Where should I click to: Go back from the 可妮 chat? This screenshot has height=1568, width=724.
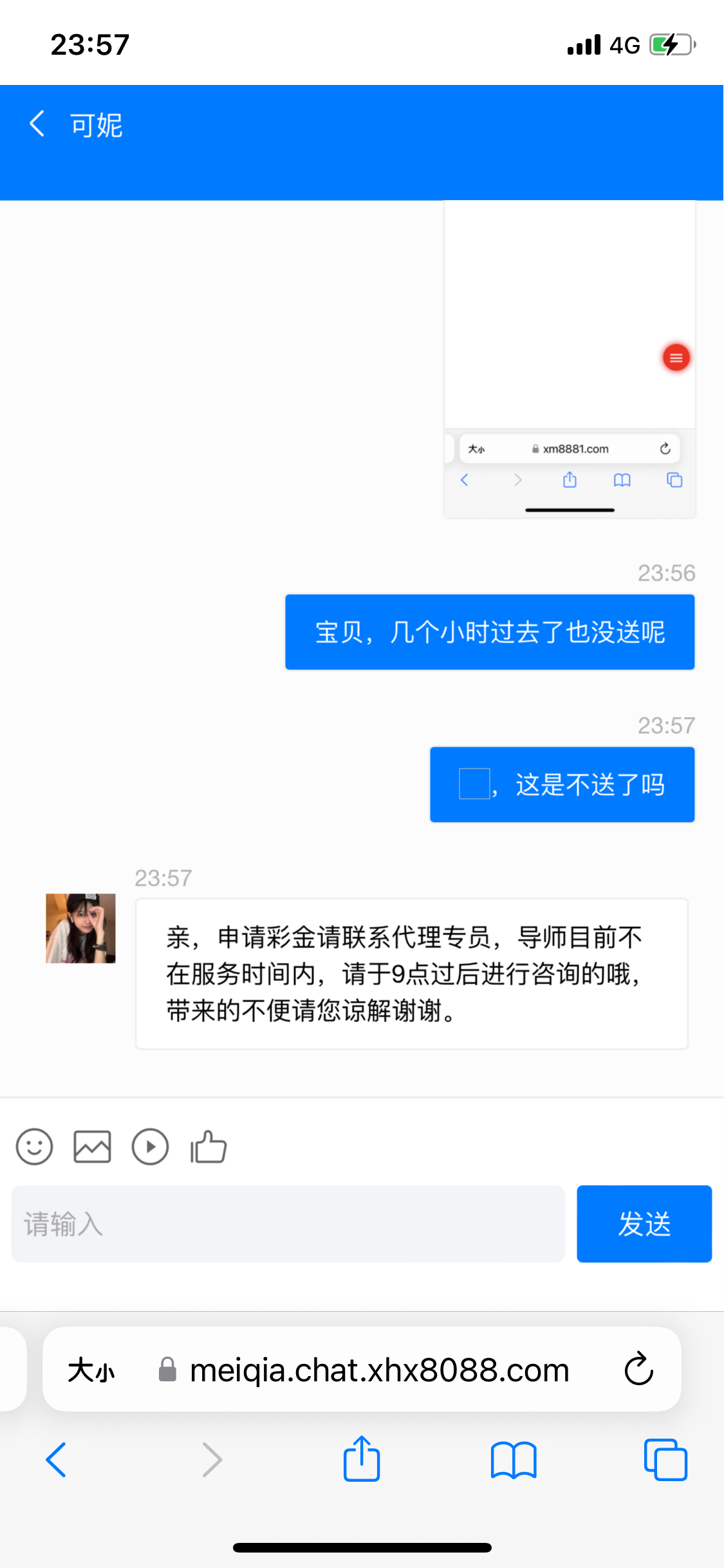[38, 124]
